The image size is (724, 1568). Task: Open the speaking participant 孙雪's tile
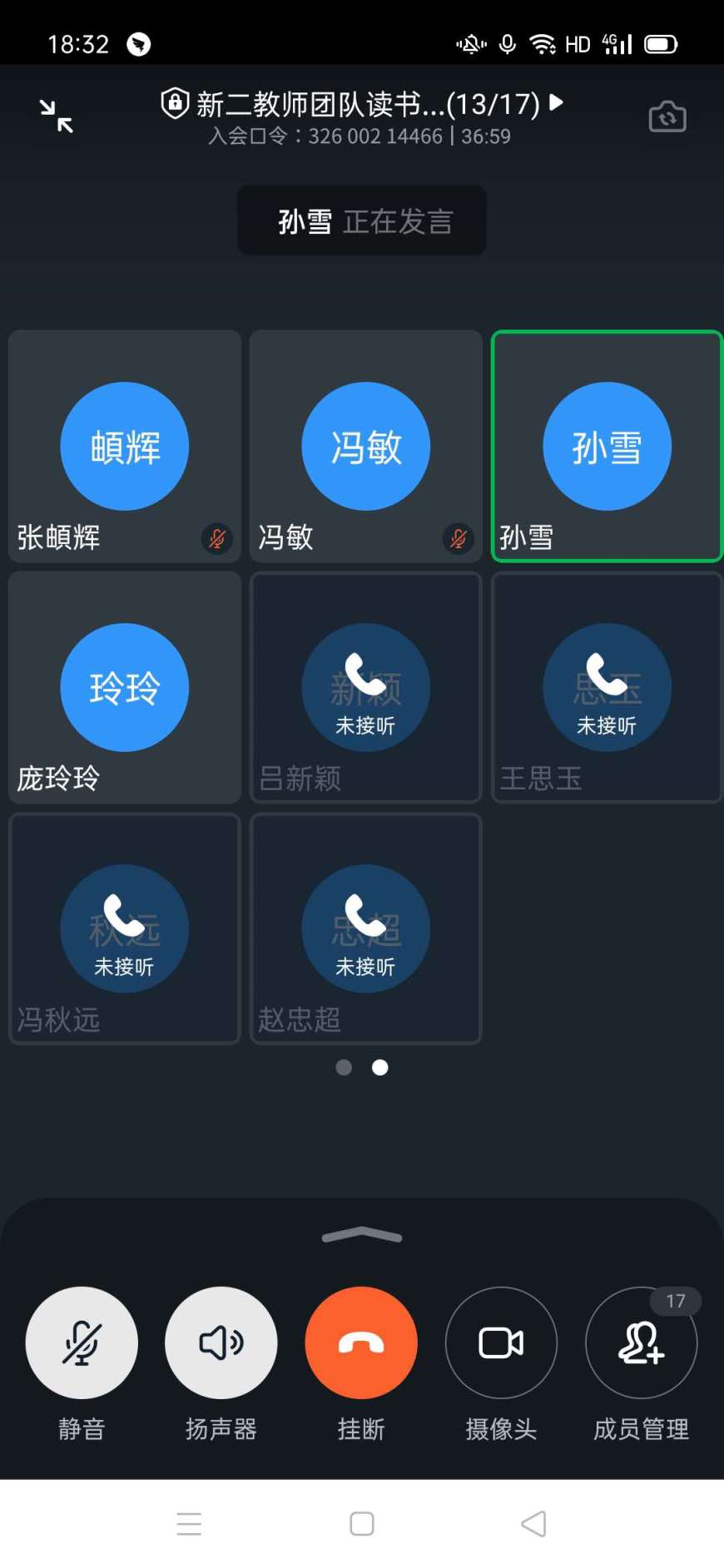(607, 446)
